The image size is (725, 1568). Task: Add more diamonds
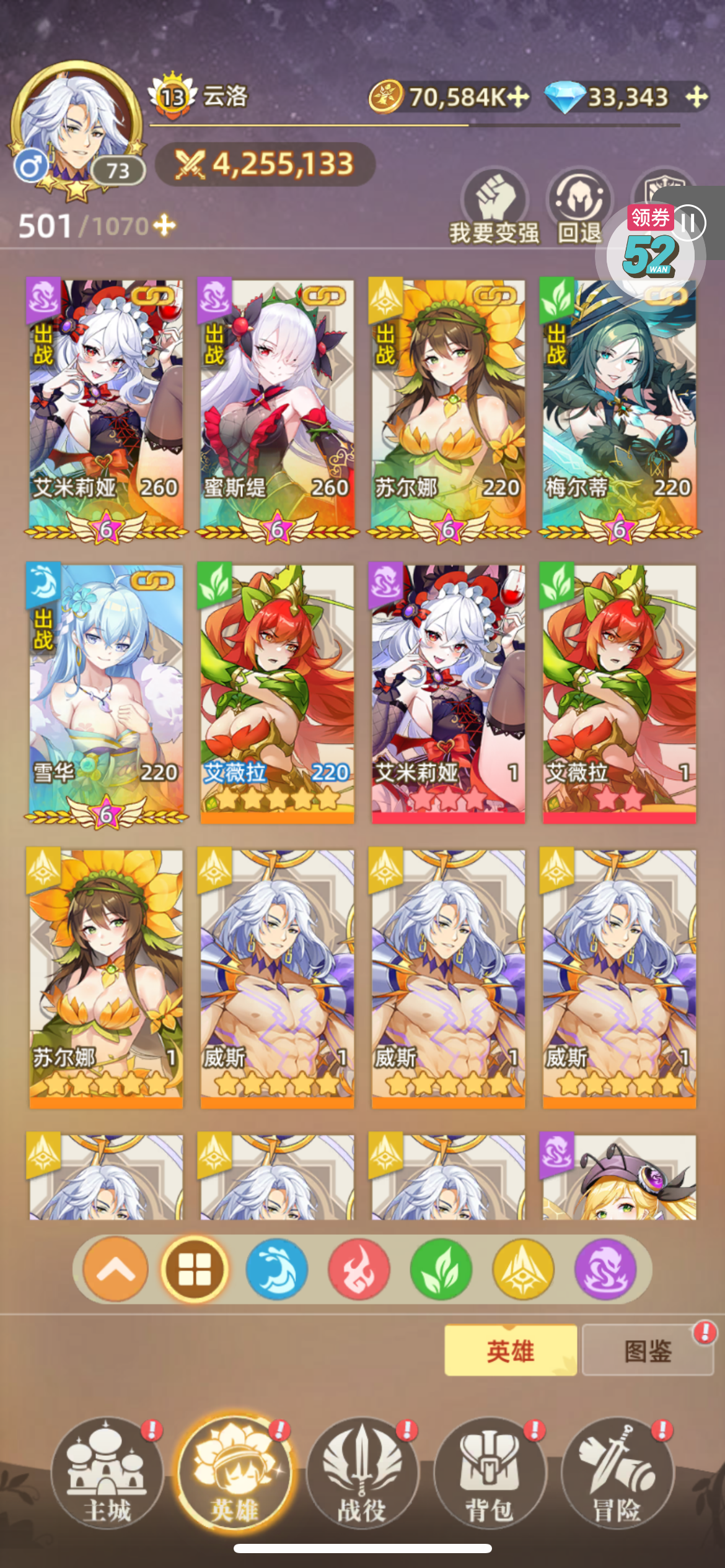tap(698, 97)
